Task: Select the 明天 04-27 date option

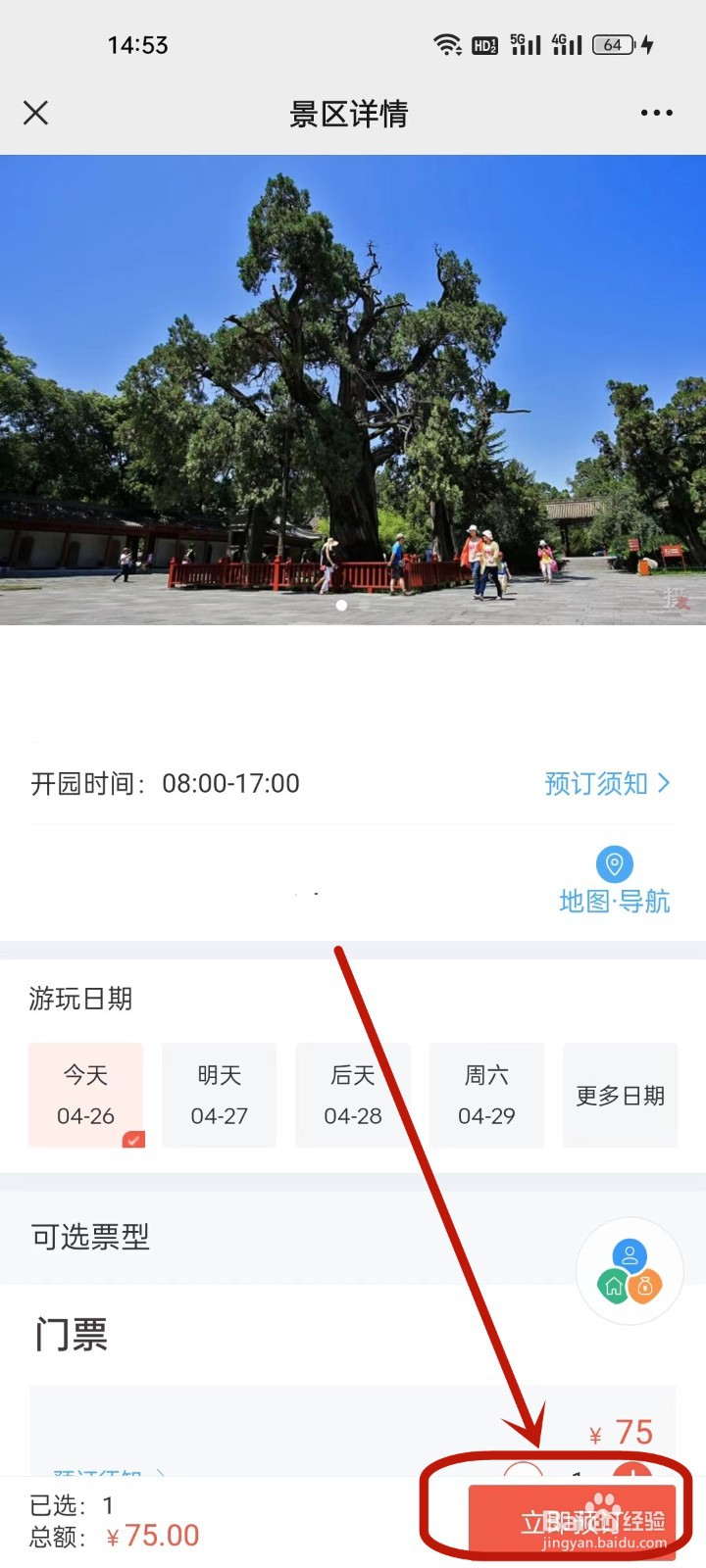Action: [219, 1095]
